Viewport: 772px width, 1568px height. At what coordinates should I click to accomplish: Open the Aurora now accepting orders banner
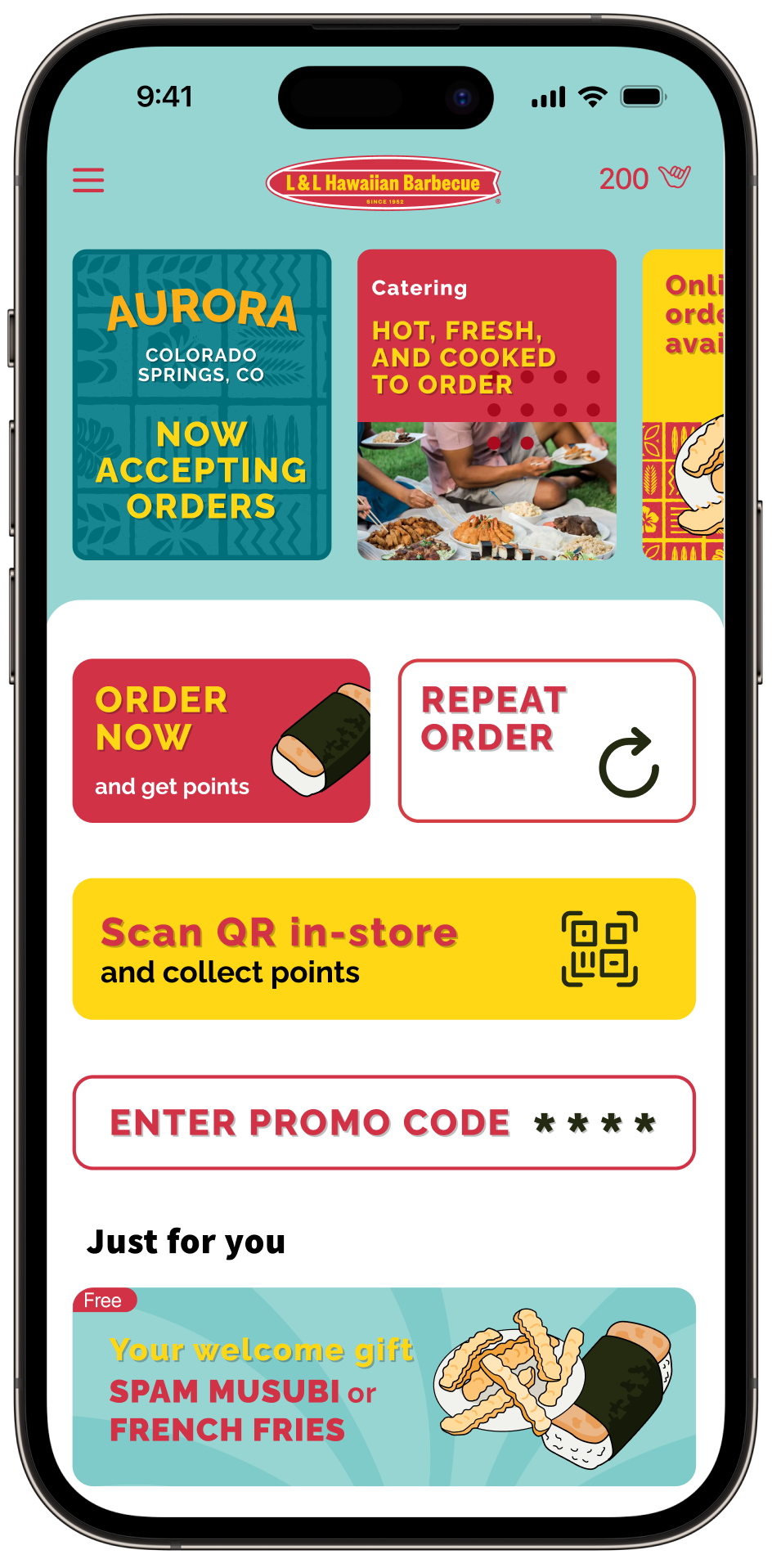click(202, 405)
